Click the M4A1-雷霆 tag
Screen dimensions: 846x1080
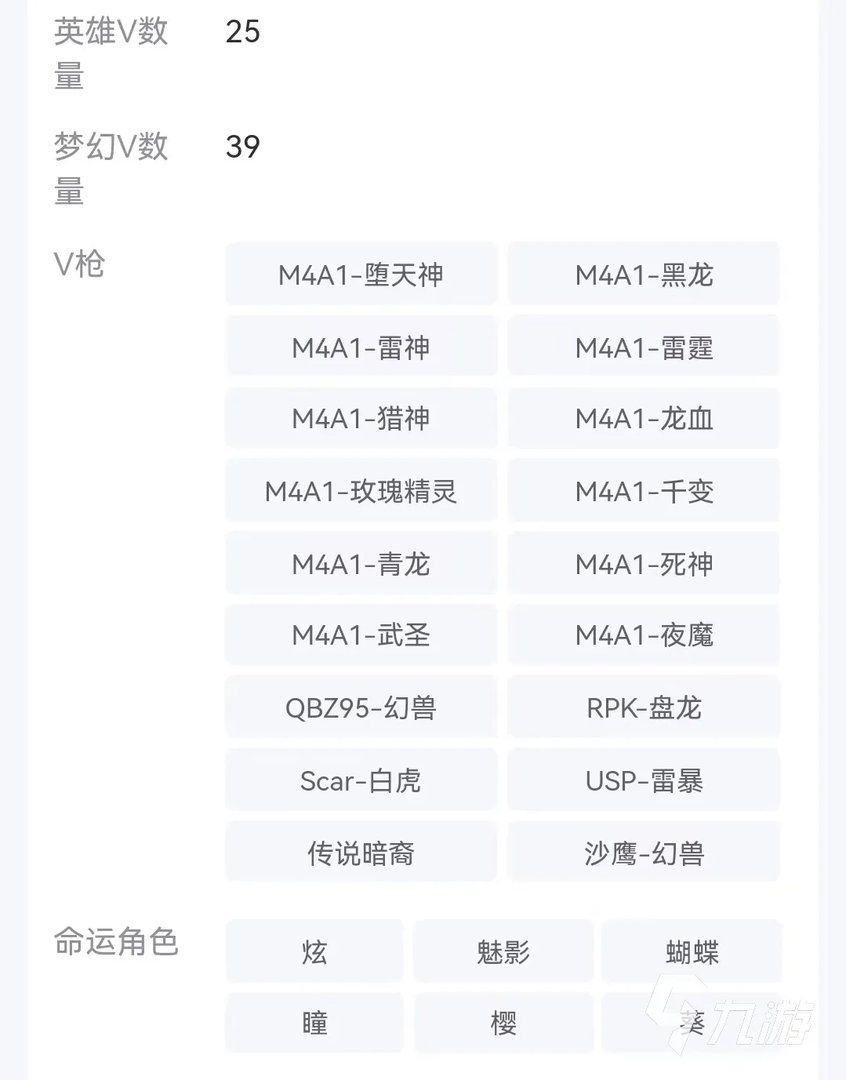(644, 346)
